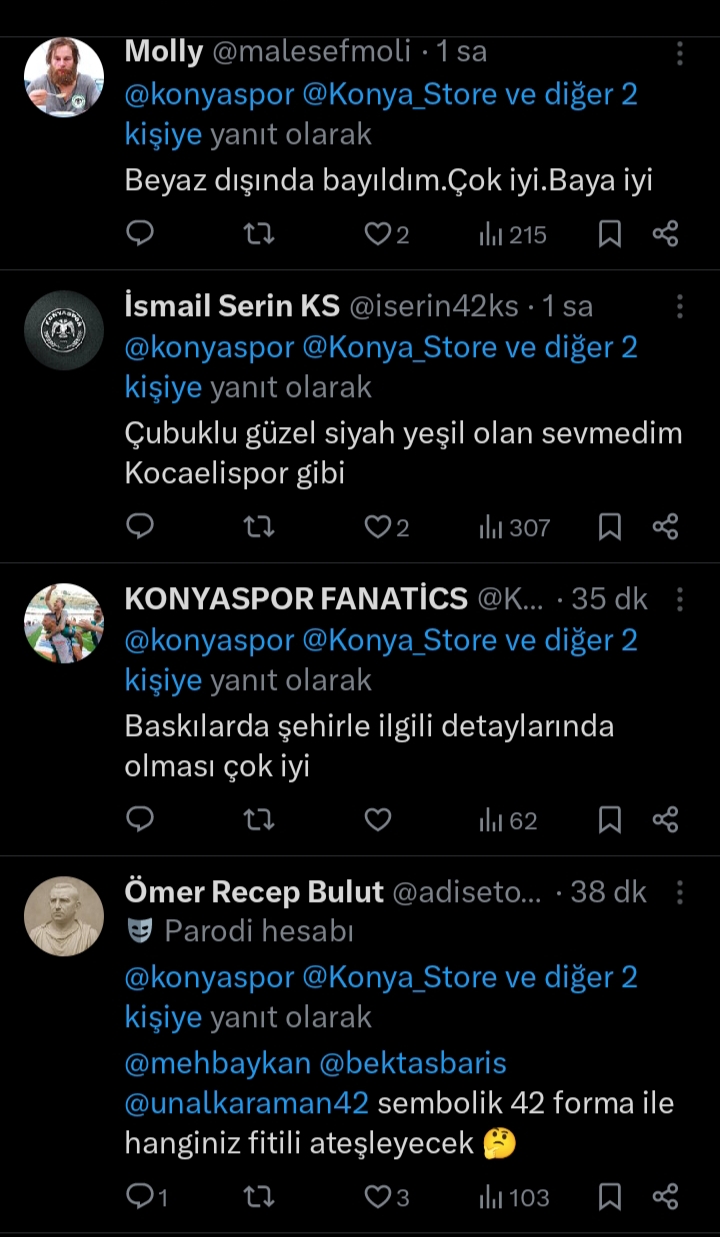Open Ömer Recep Bulut's profile avatar
This screenshot has width=720, height=1237.
point(64,916)
